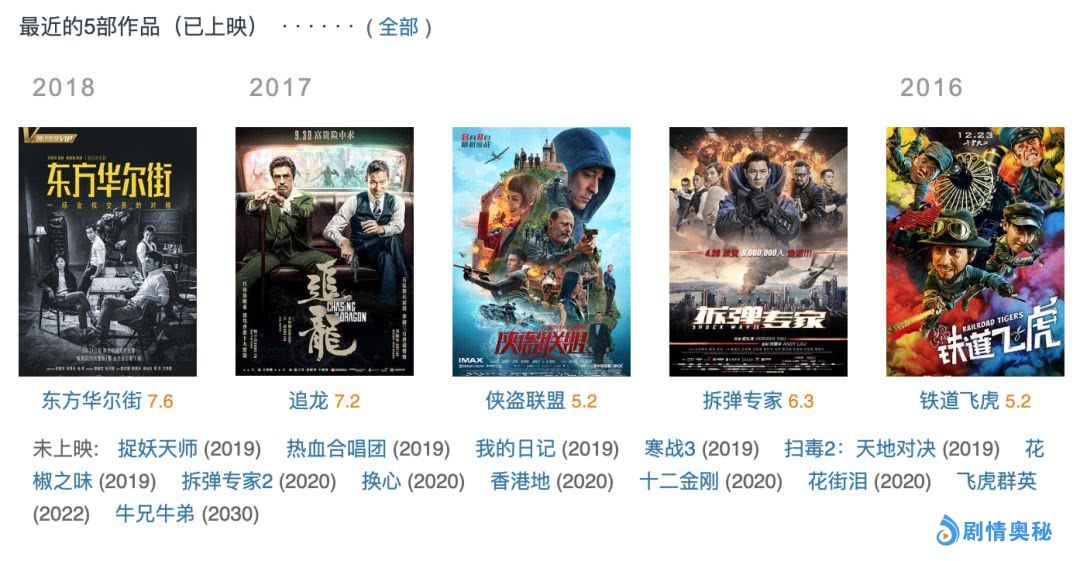
Task: Open upcoming film 我的日记
Action: coord(515,448)
